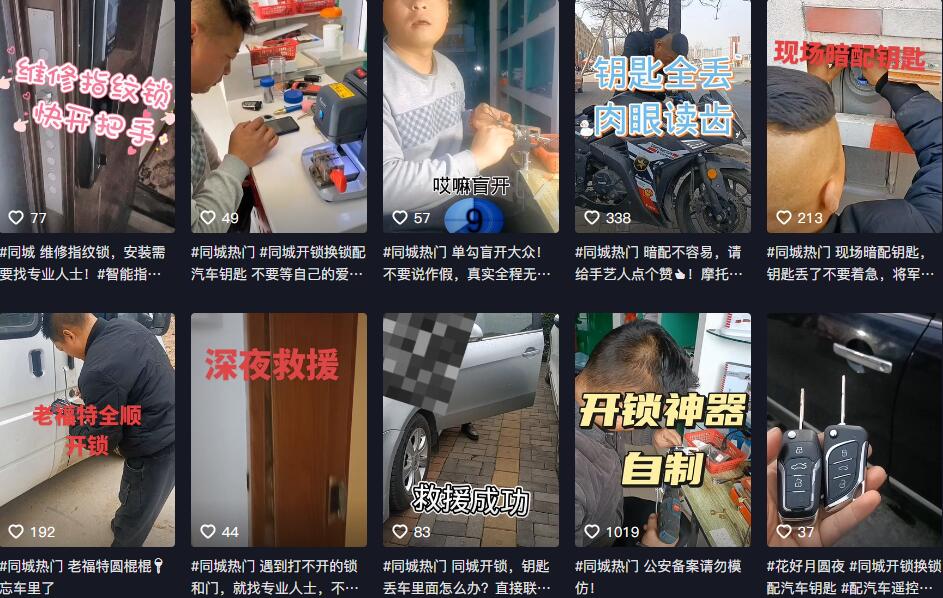Open the 老福特全顺开锁 video

pos(87,430)
